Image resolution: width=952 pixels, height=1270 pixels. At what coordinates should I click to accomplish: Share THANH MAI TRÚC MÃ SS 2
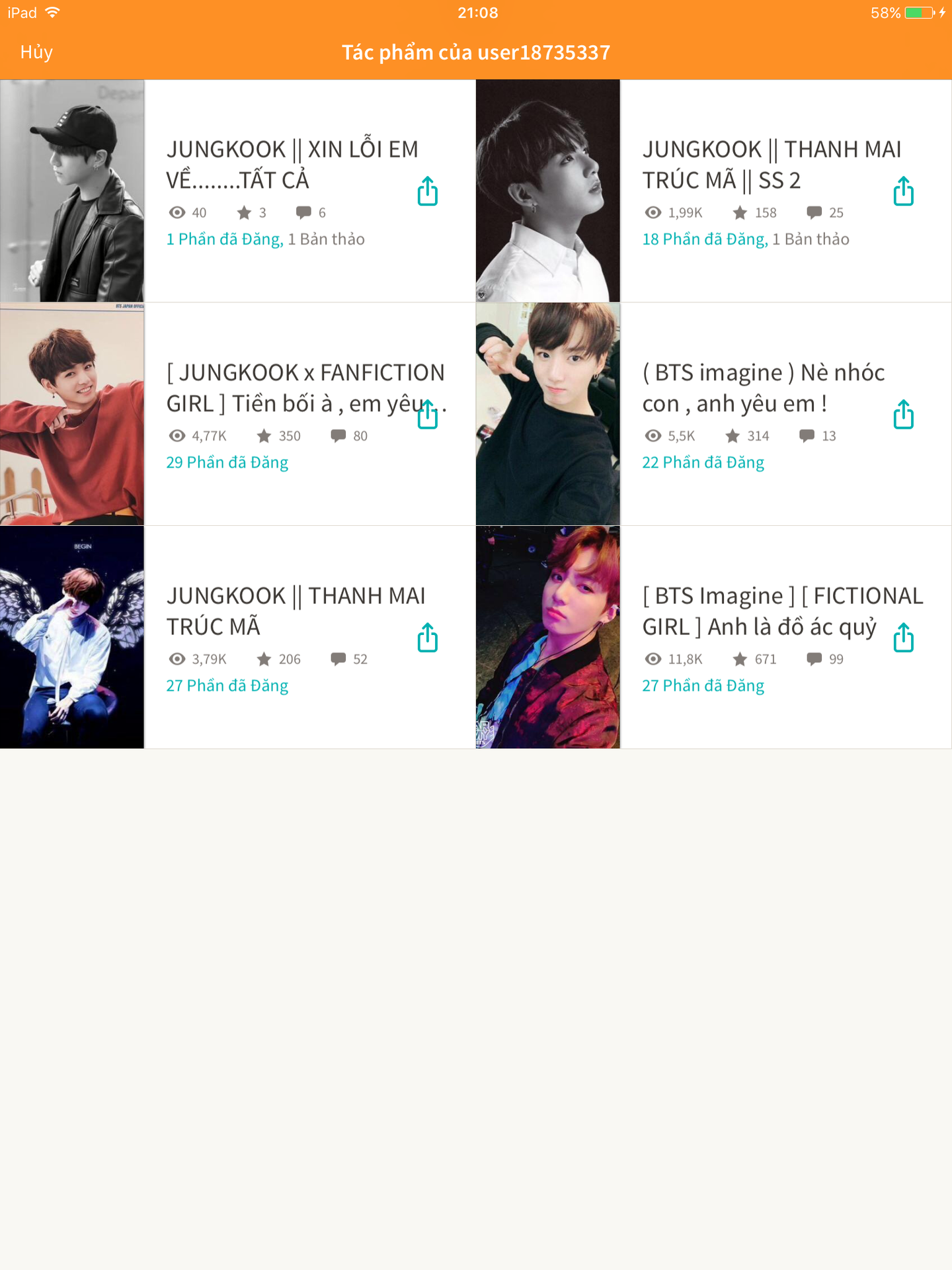(x=903, y=191)
